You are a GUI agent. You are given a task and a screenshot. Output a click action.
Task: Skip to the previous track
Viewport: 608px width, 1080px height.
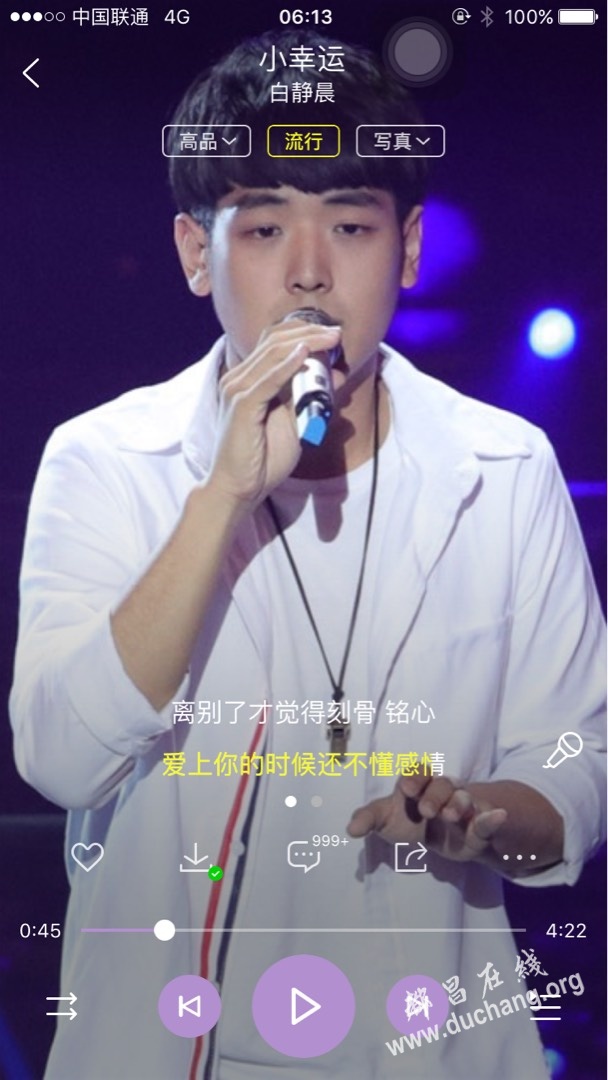click(189, 1007)
